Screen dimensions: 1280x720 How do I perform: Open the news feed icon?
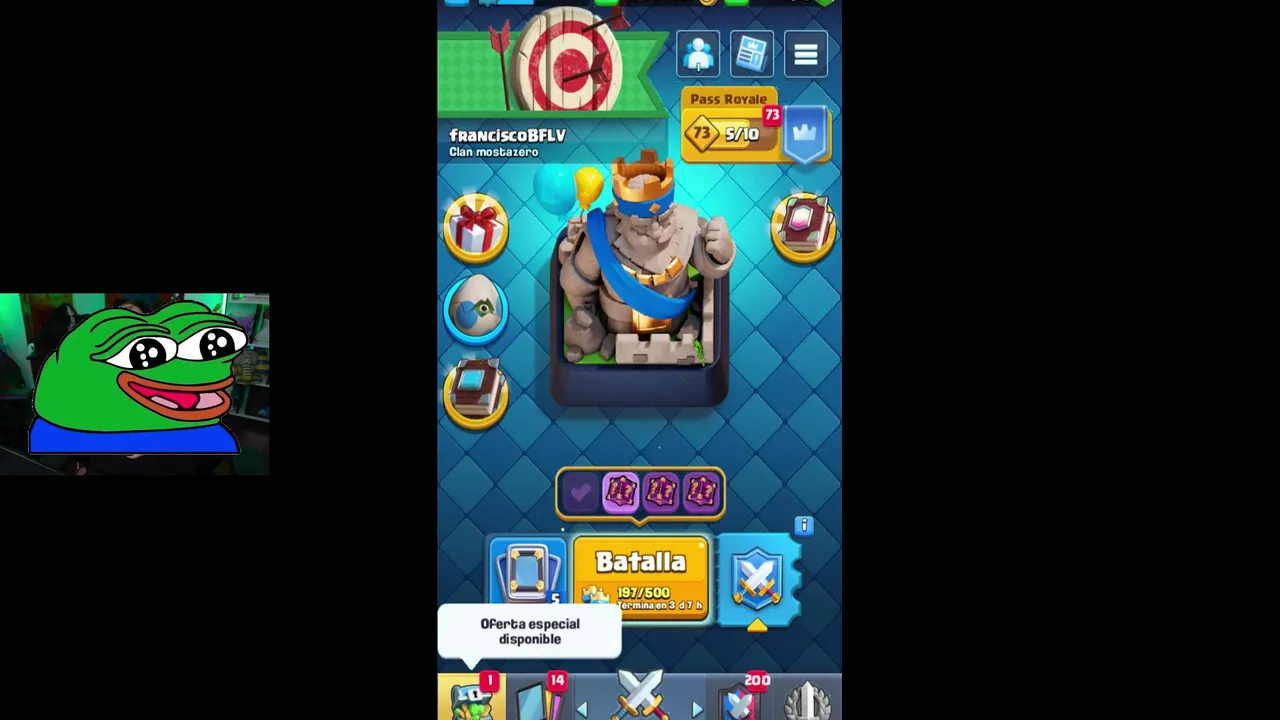[751, 54]
